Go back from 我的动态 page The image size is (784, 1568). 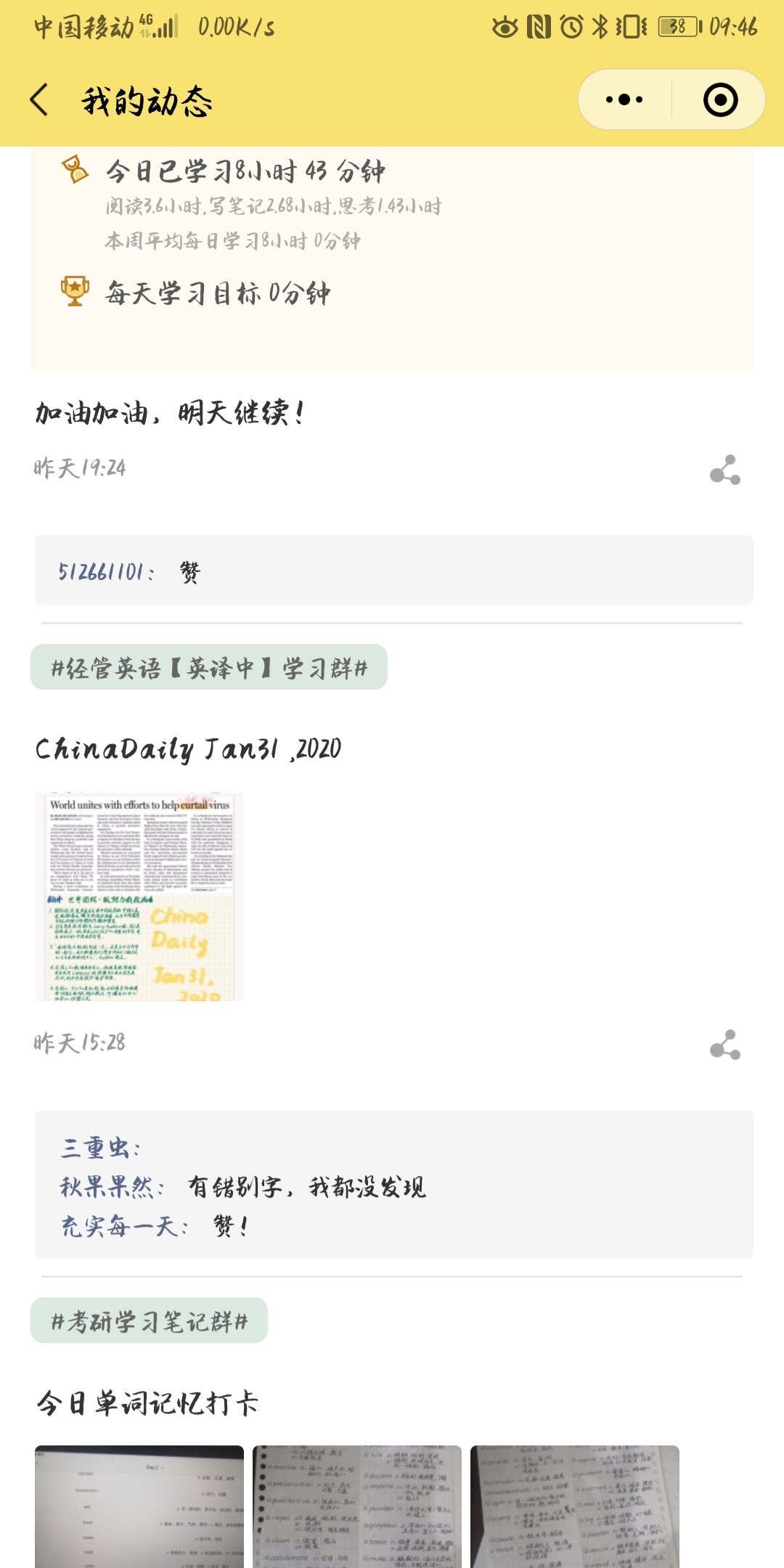click(x=41, y=100)
